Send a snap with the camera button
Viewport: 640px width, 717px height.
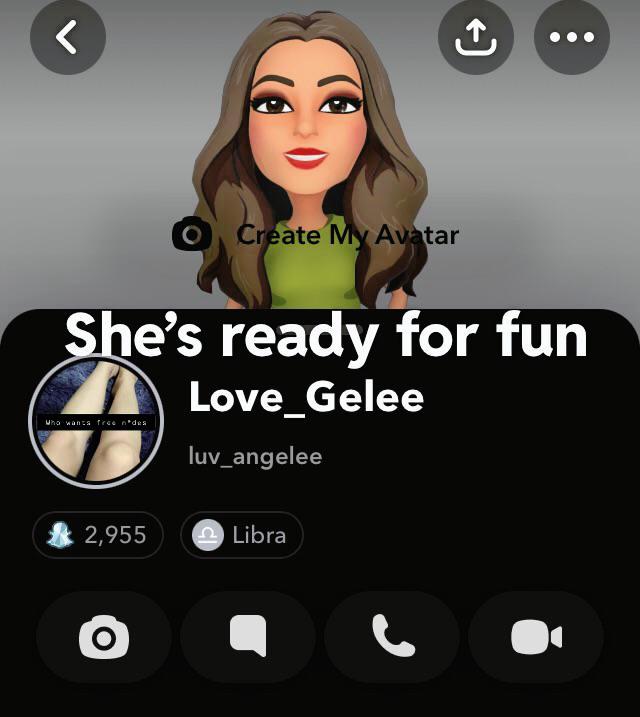[x=104, y=637]
